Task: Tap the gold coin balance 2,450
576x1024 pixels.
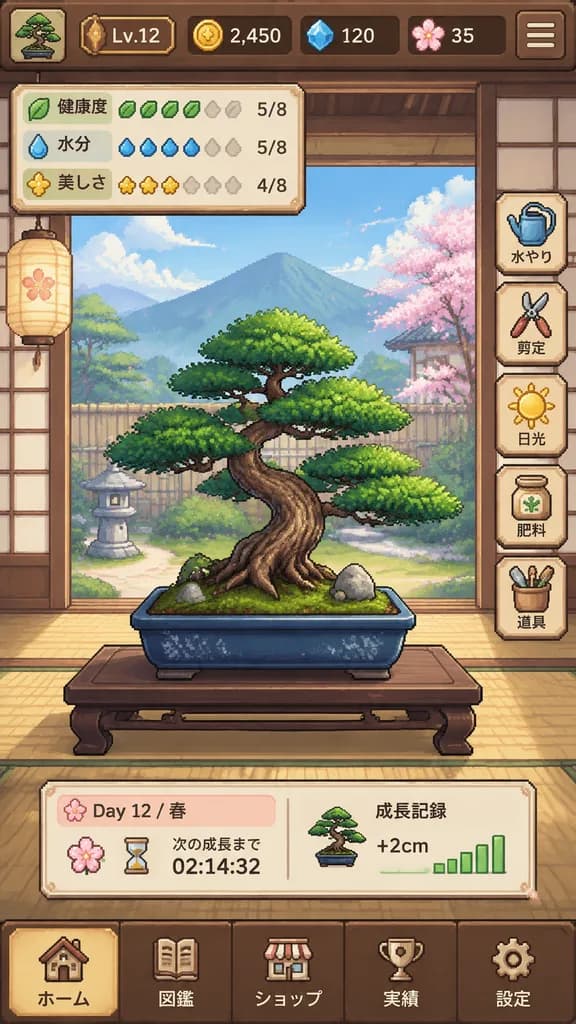Action: click(240, 35)
